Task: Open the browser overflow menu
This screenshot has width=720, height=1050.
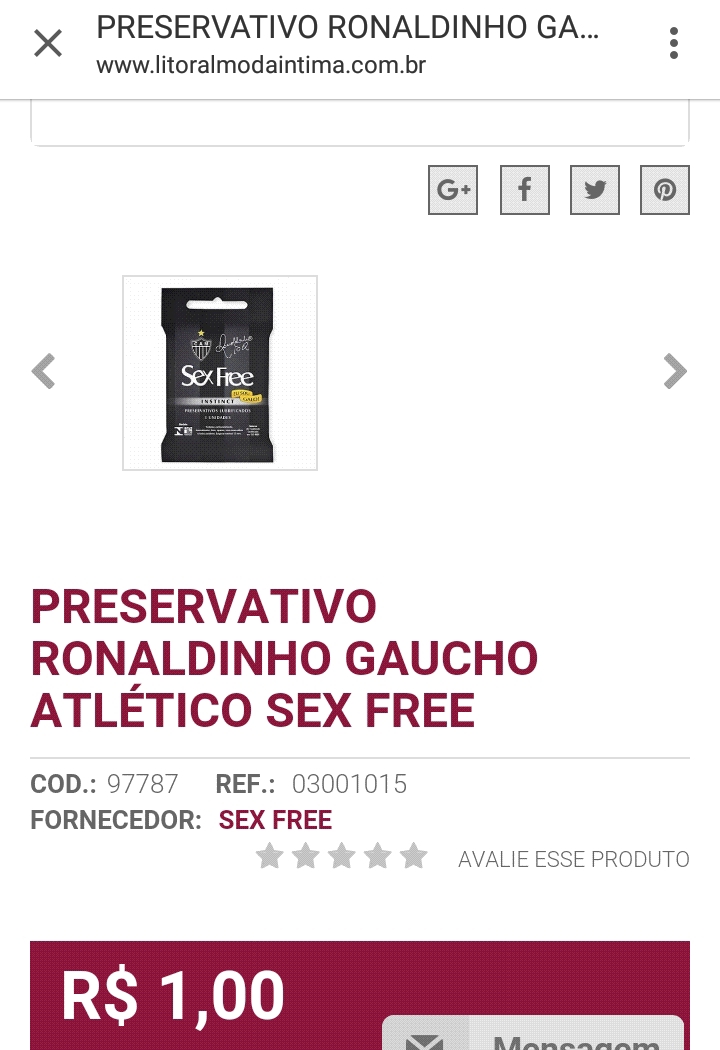Action: tap(674, 43)
